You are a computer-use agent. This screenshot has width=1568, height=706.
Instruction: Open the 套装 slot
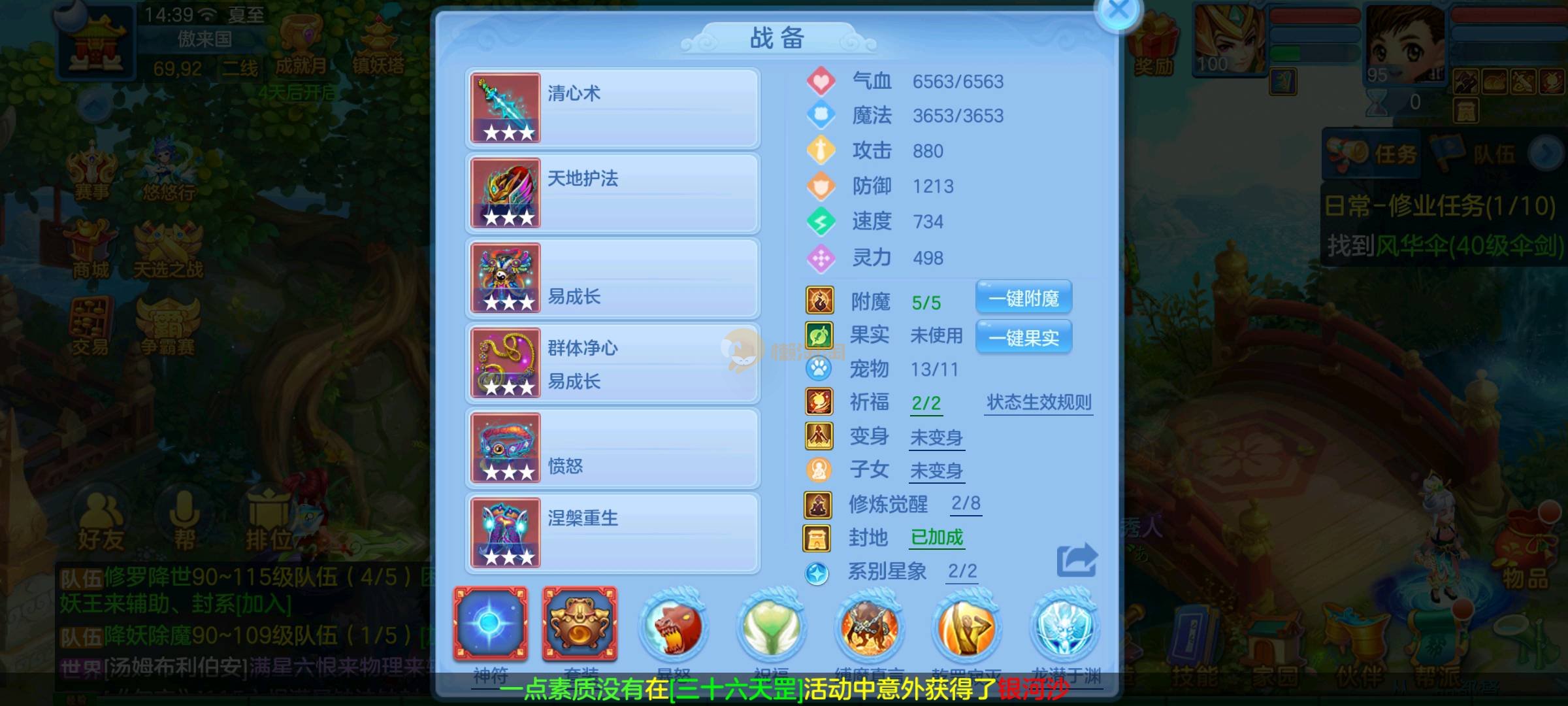pyautogui.click(x=580, y=624)
